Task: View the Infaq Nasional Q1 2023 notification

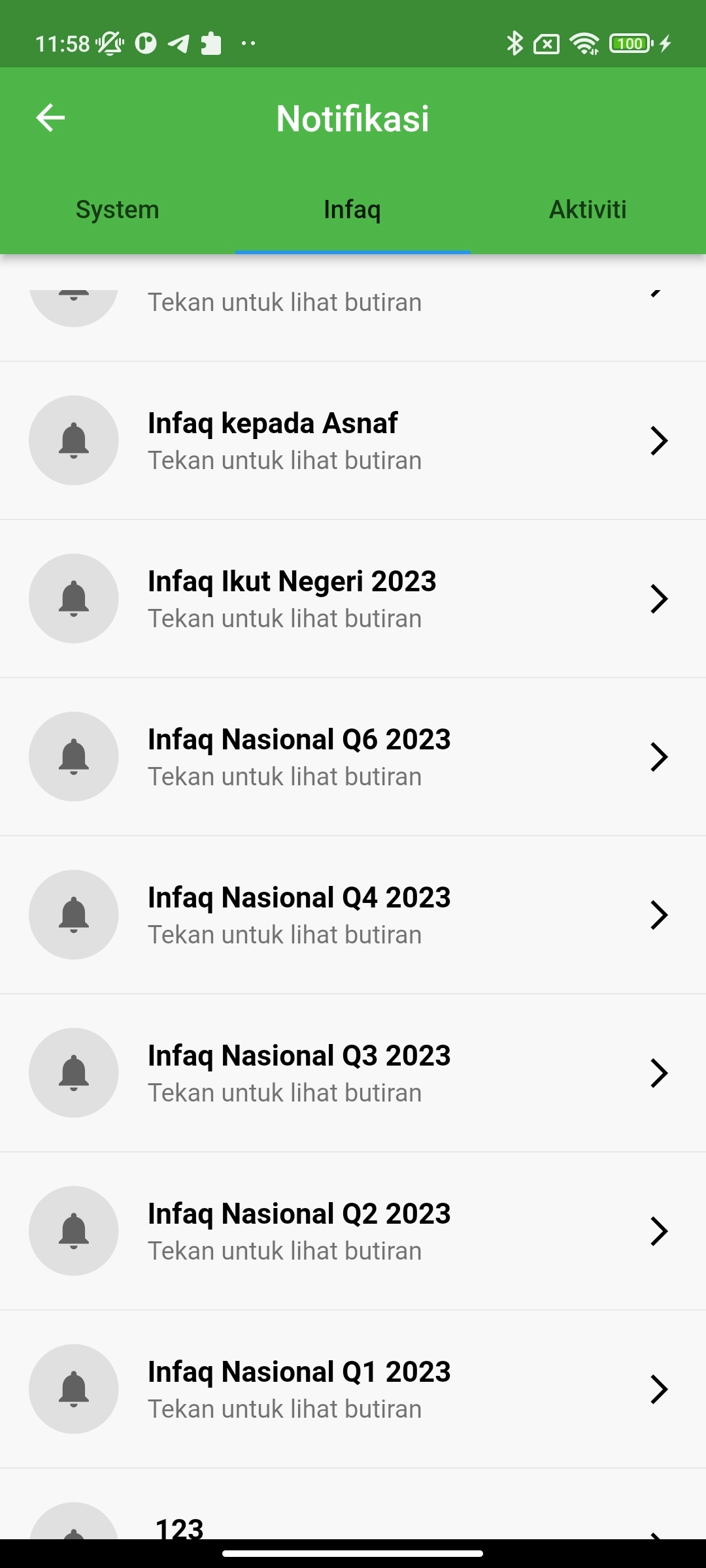Action: (353, 1389)
